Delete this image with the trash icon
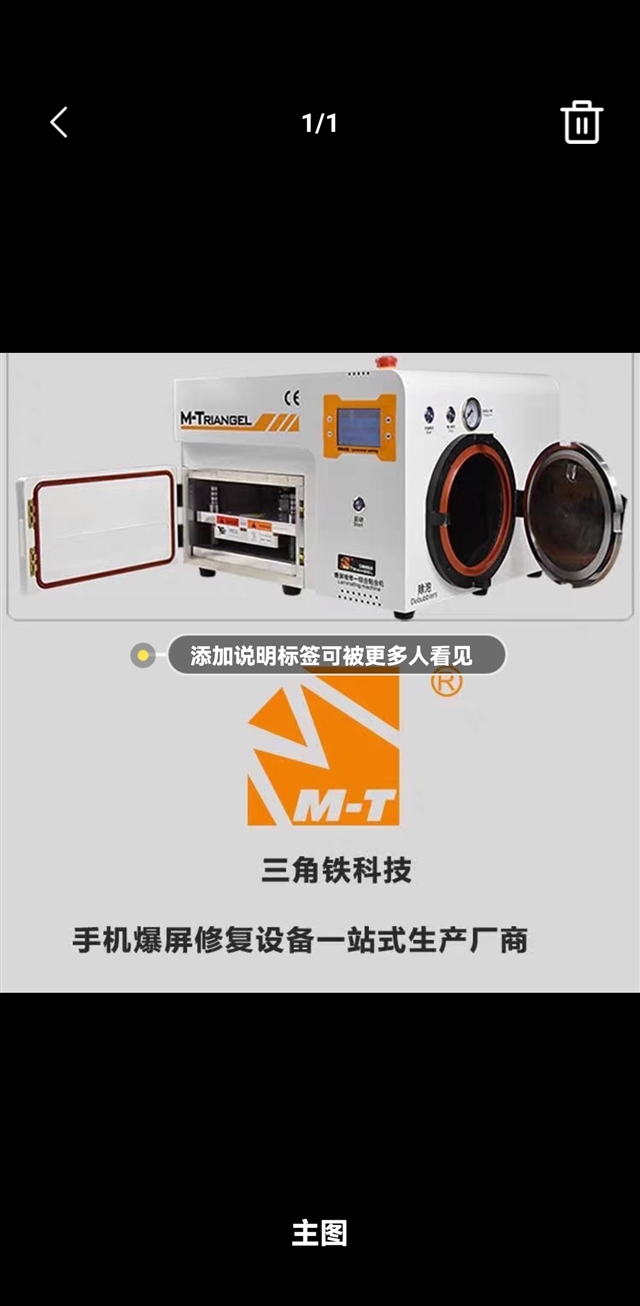 (581, 123)
